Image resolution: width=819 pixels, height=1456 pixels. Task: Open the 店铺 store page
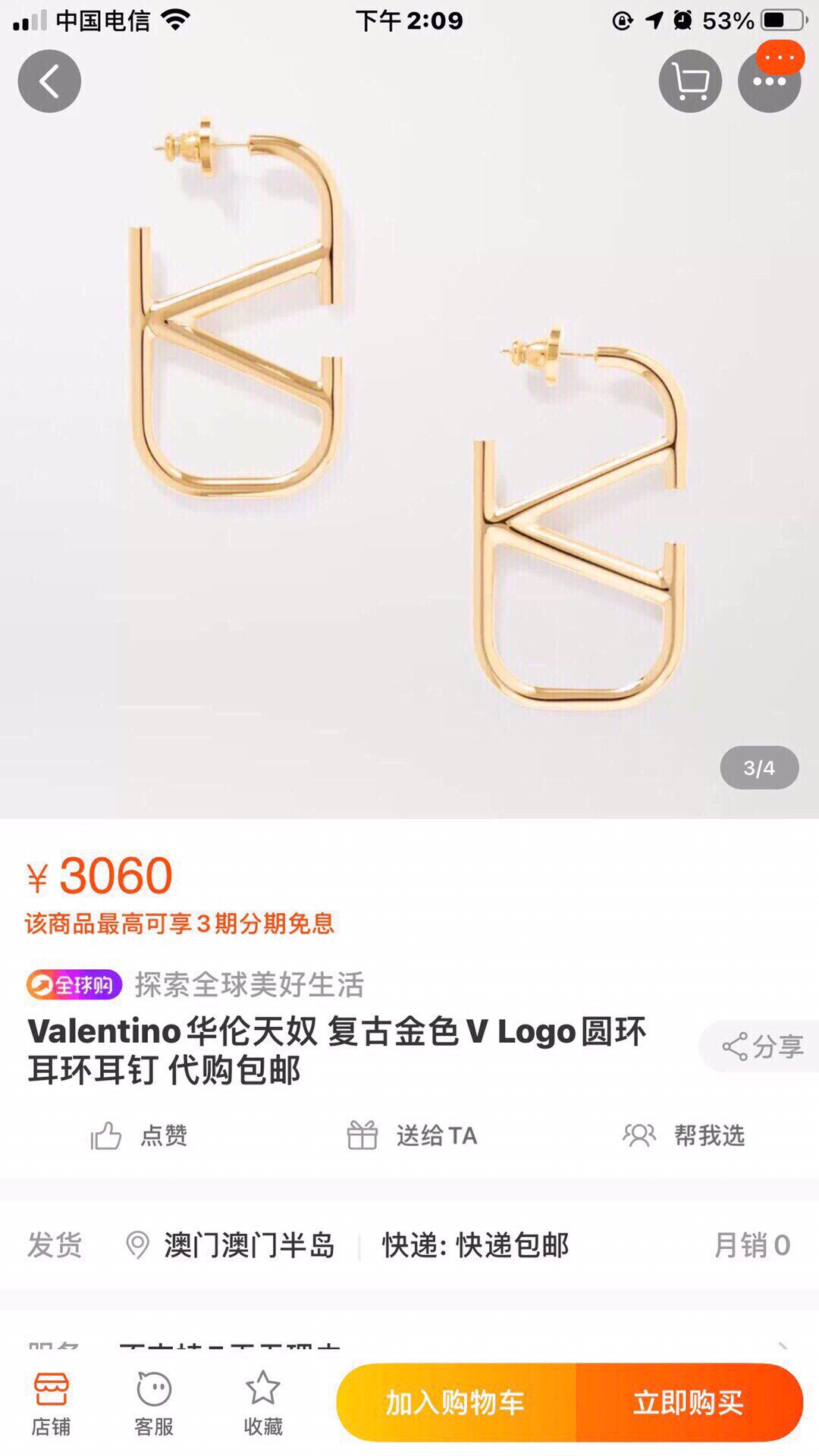51,1404
